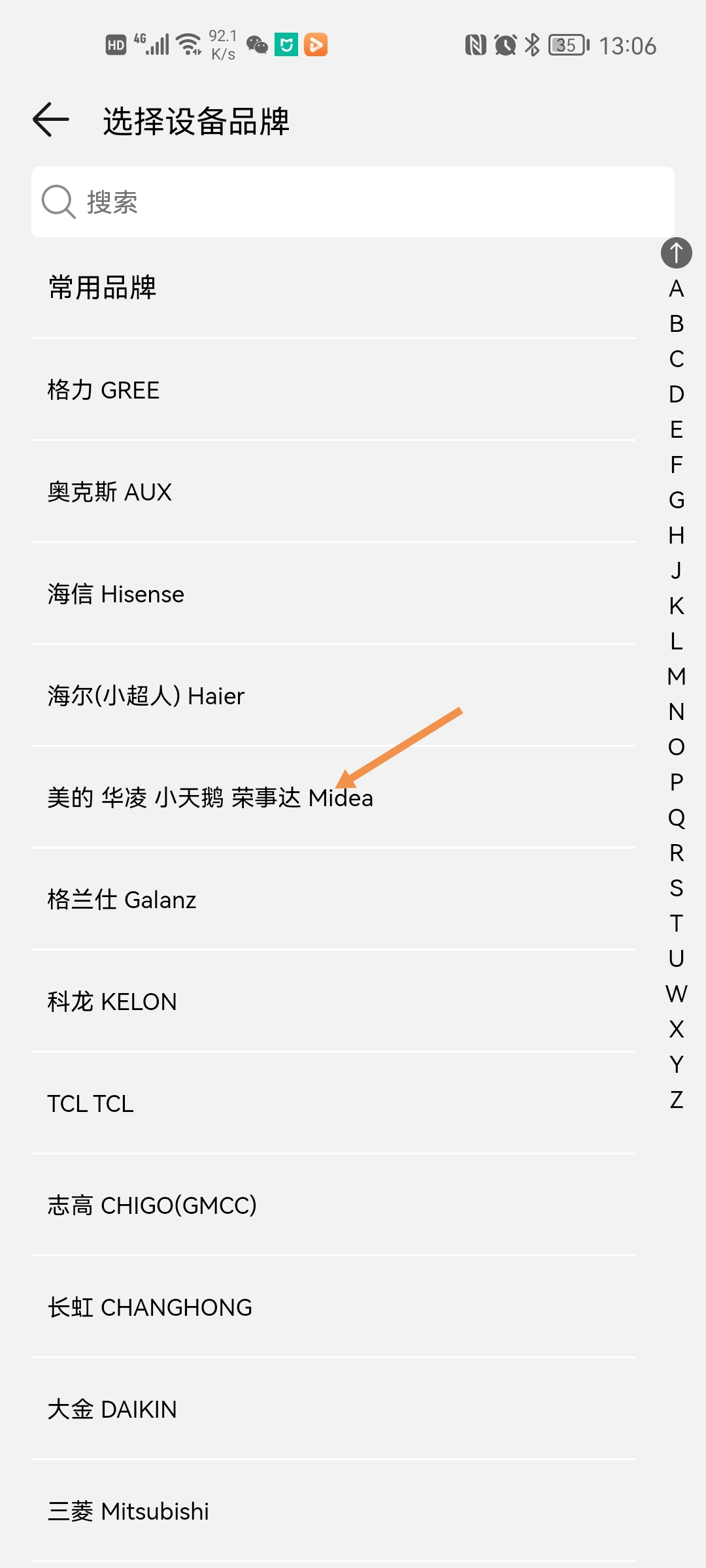This screenshot has height=1568, width=706.
Task: Select 三菱 Mitsubishi brand
Action: (x=128, y=1511)
